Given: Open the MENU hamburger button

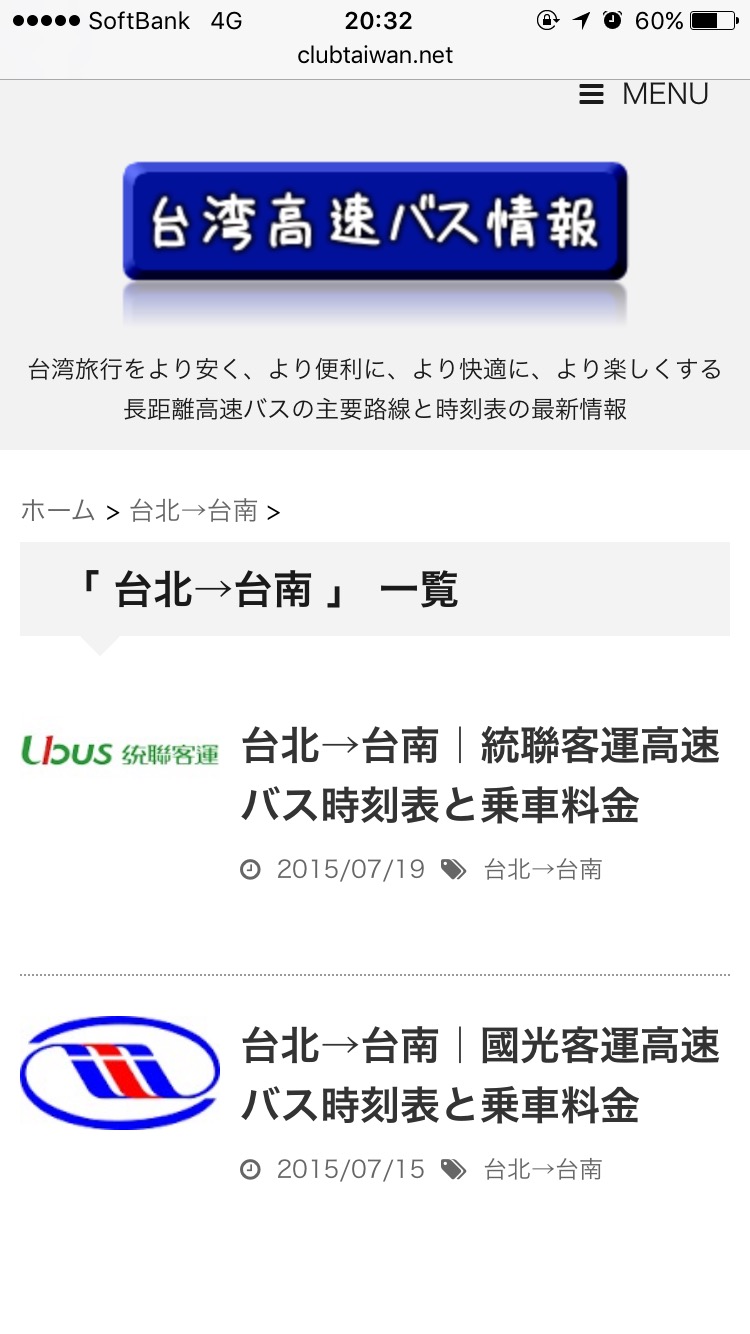Looking at the screenshot, I should pos(644,94).
